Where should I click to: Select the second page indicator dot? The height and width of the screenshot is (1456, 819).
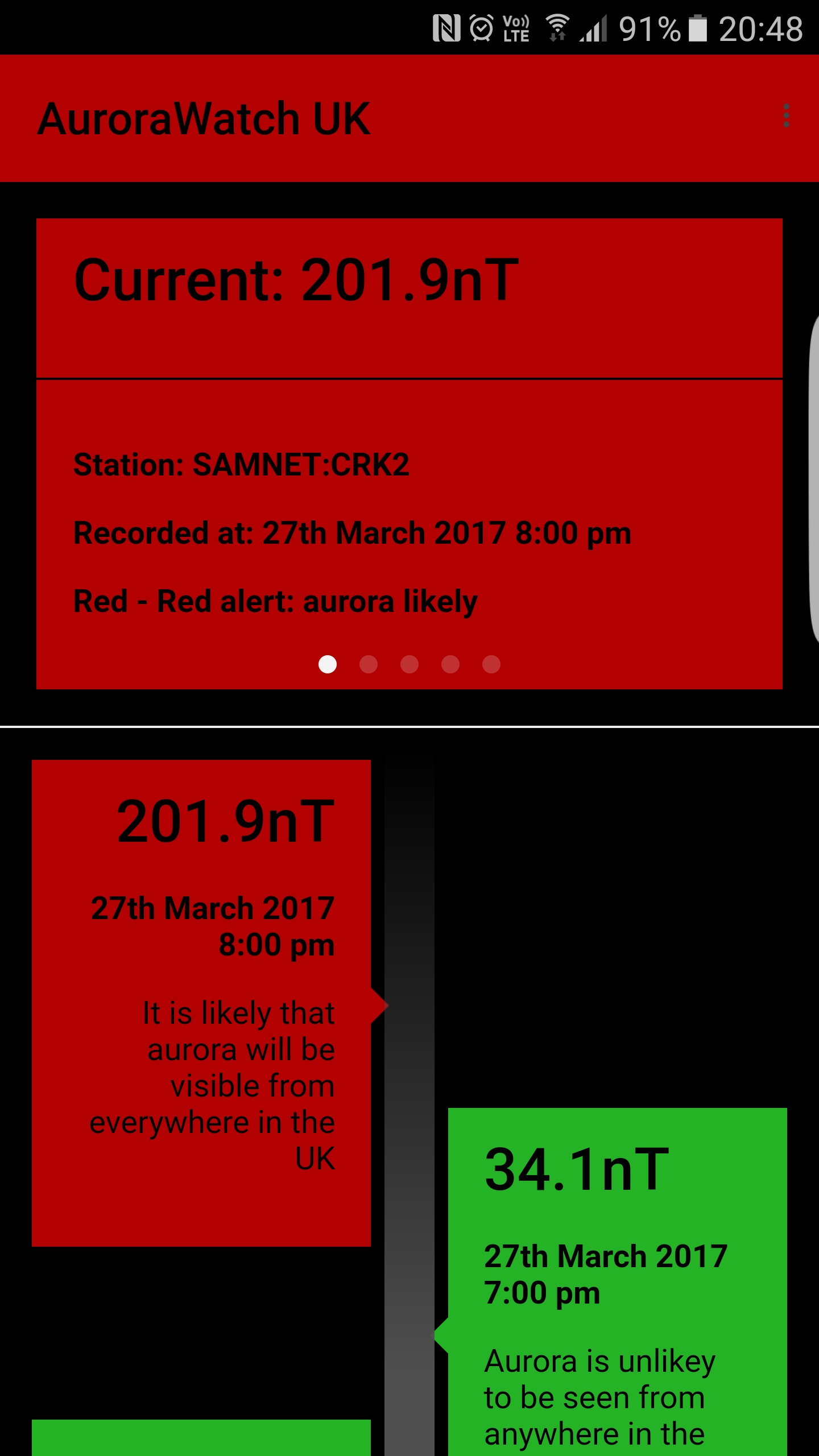(x=369, y=664)
